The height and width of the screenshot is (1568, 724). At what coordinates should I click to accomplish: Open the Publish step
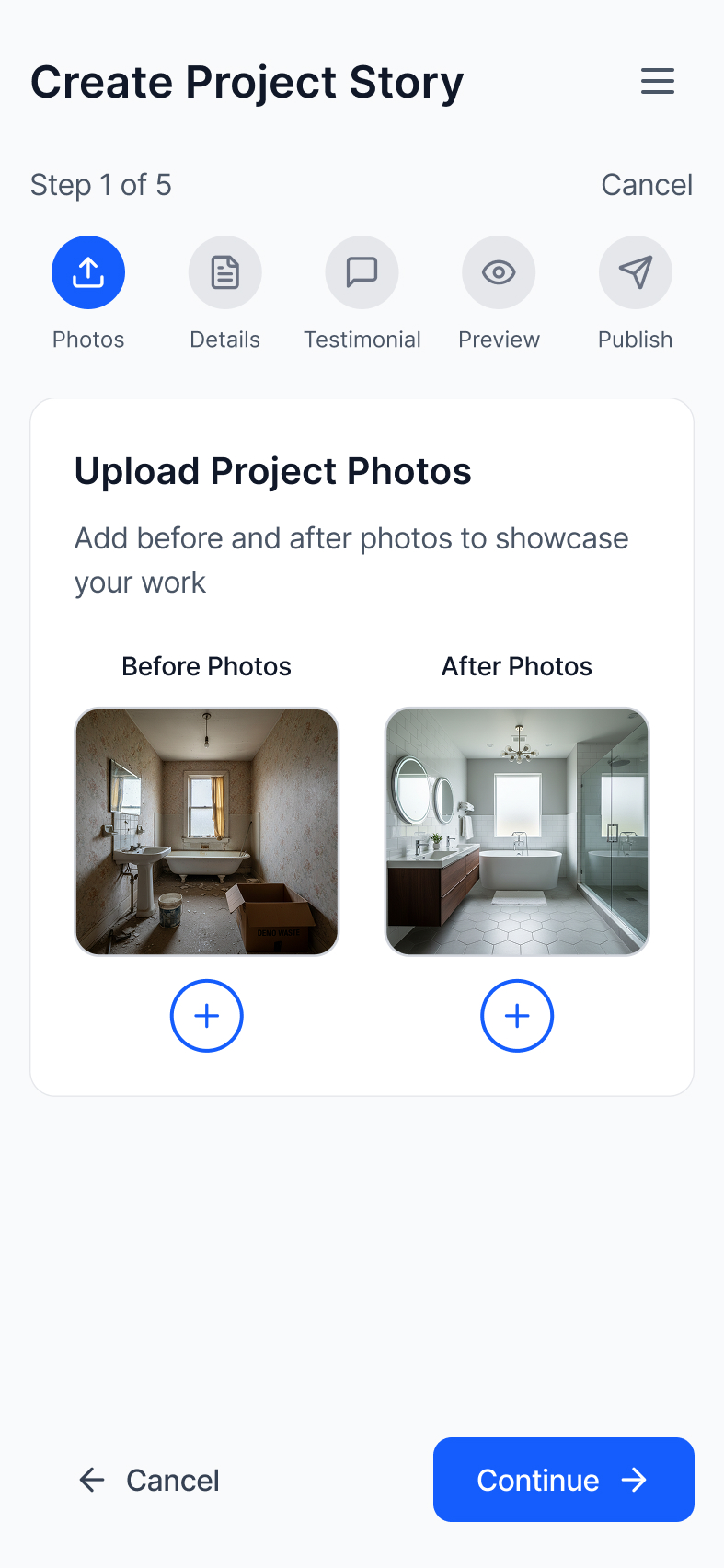point(635,273)
